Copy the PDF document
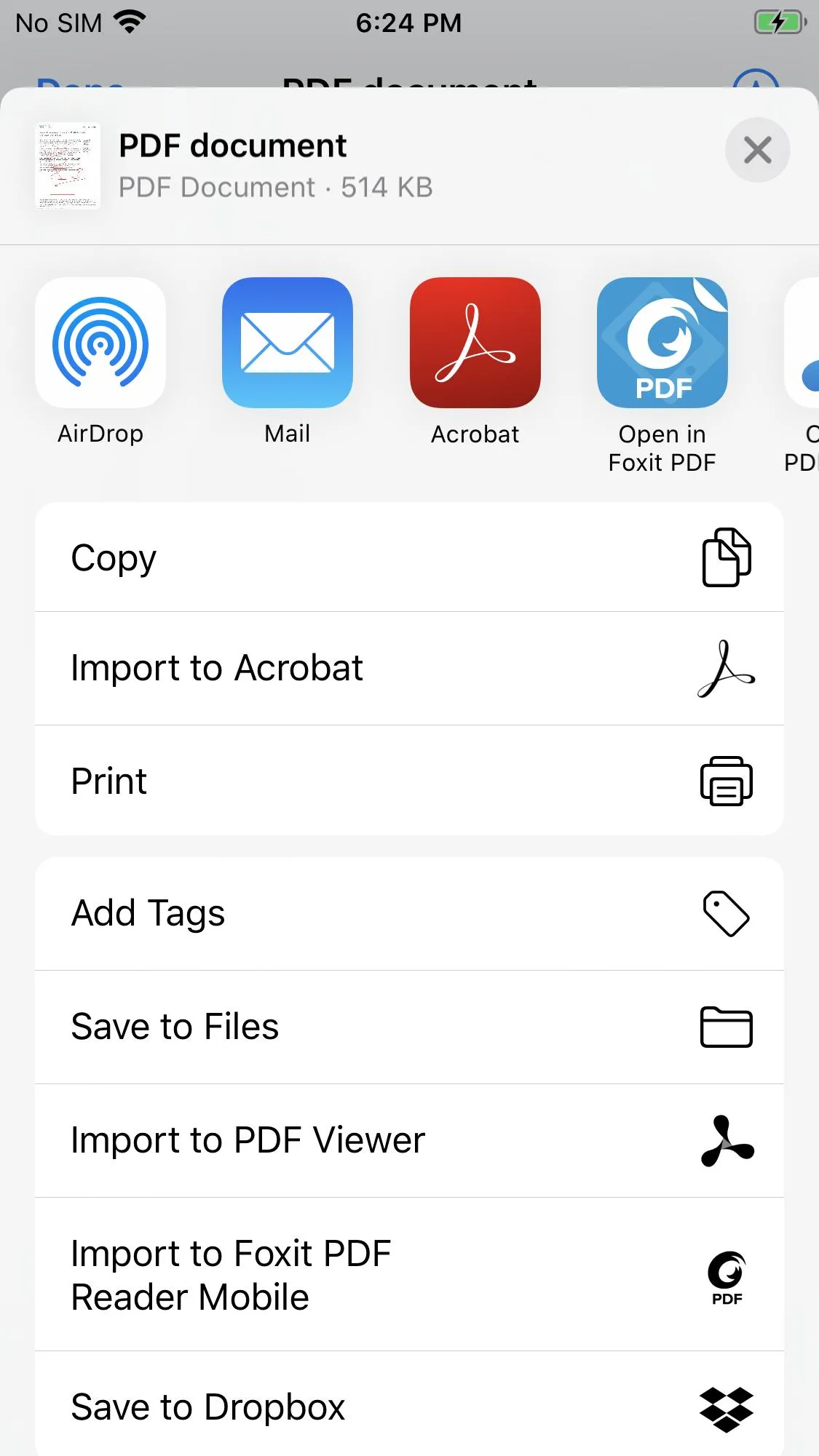 [409, 558]
